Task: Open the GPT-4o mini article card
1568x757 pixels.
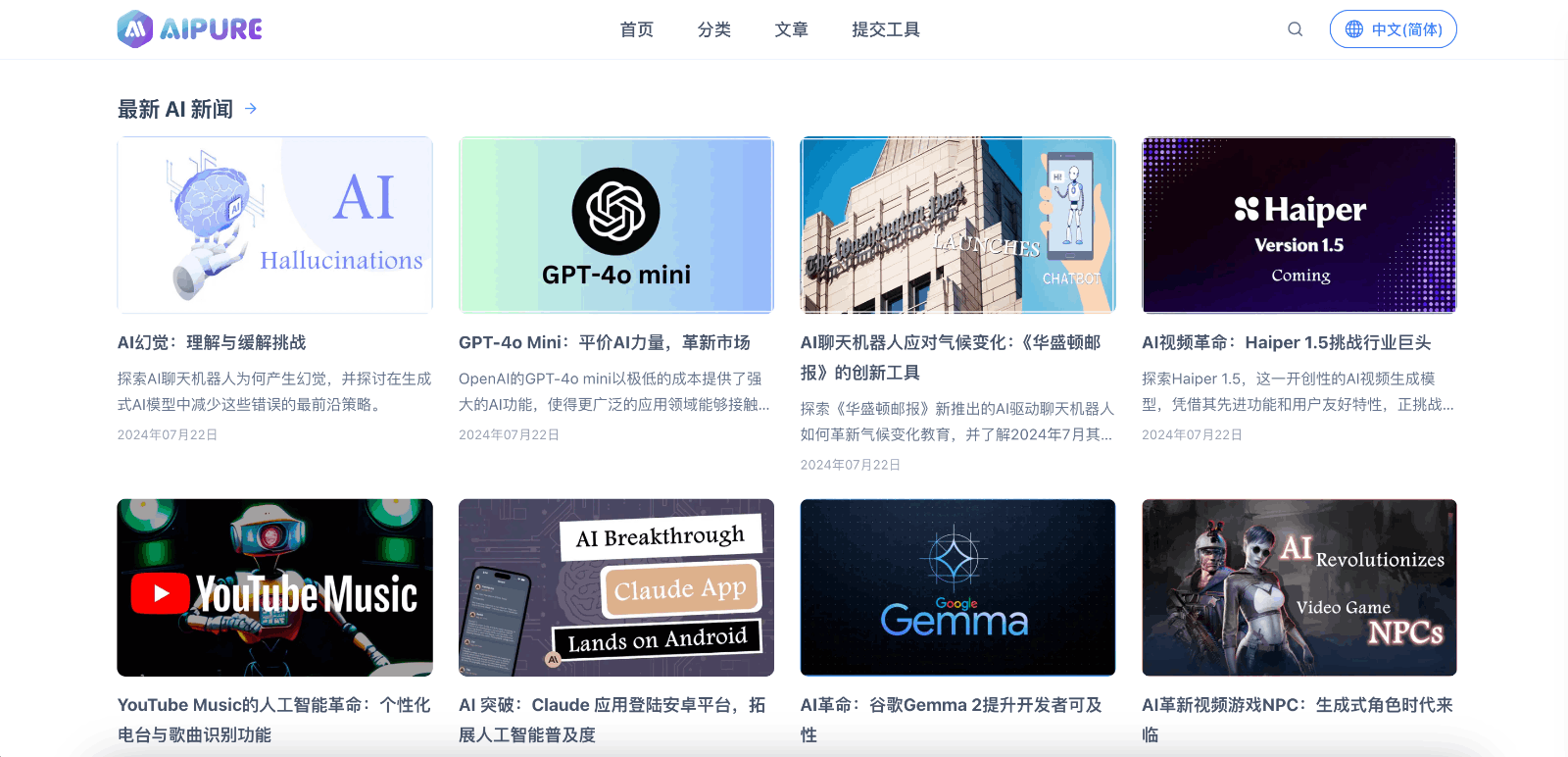Action: coord(616,226)
